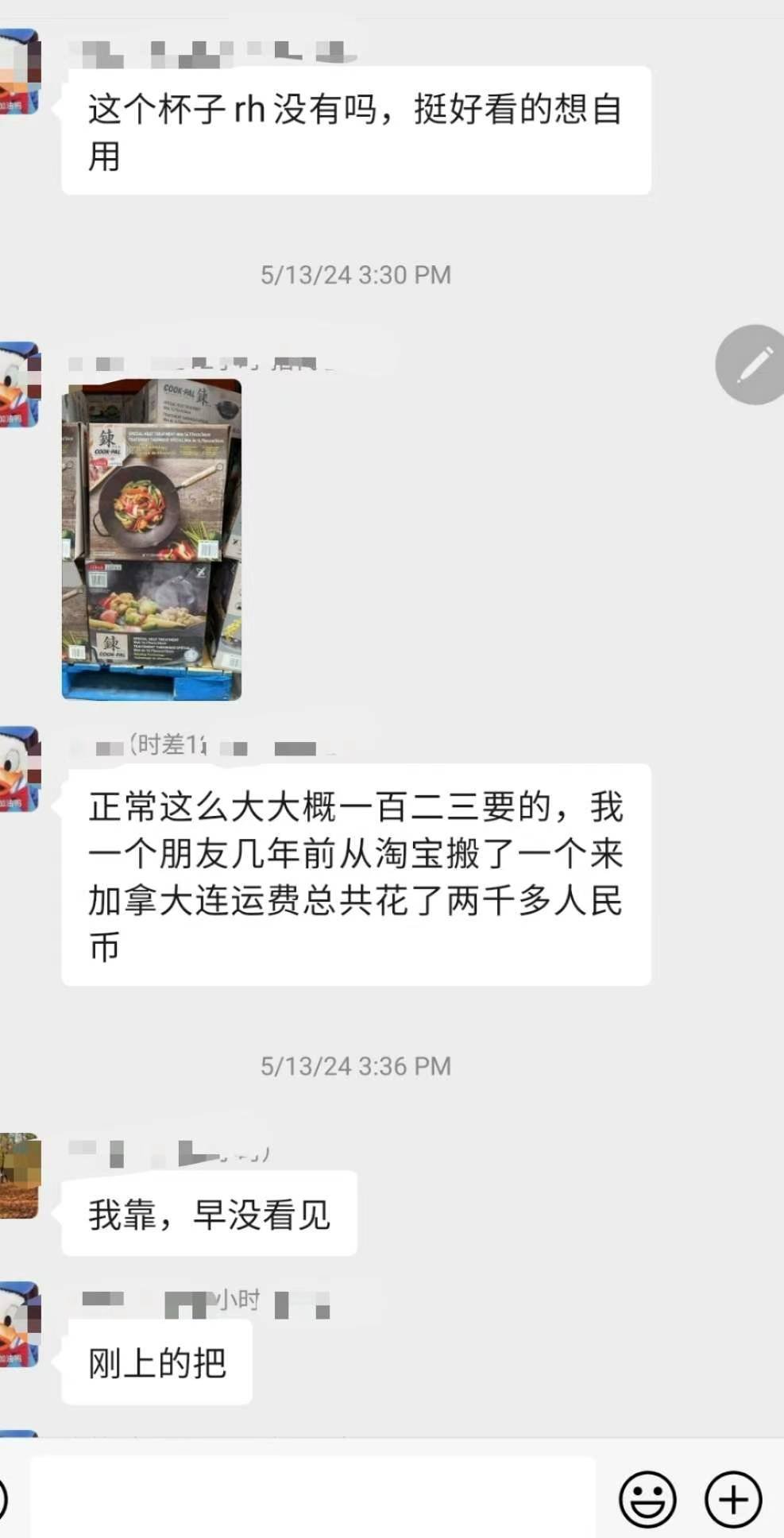Open the plus attachment menu
The height and width of the screenshot is (1538, 784).
(733, 1499)
